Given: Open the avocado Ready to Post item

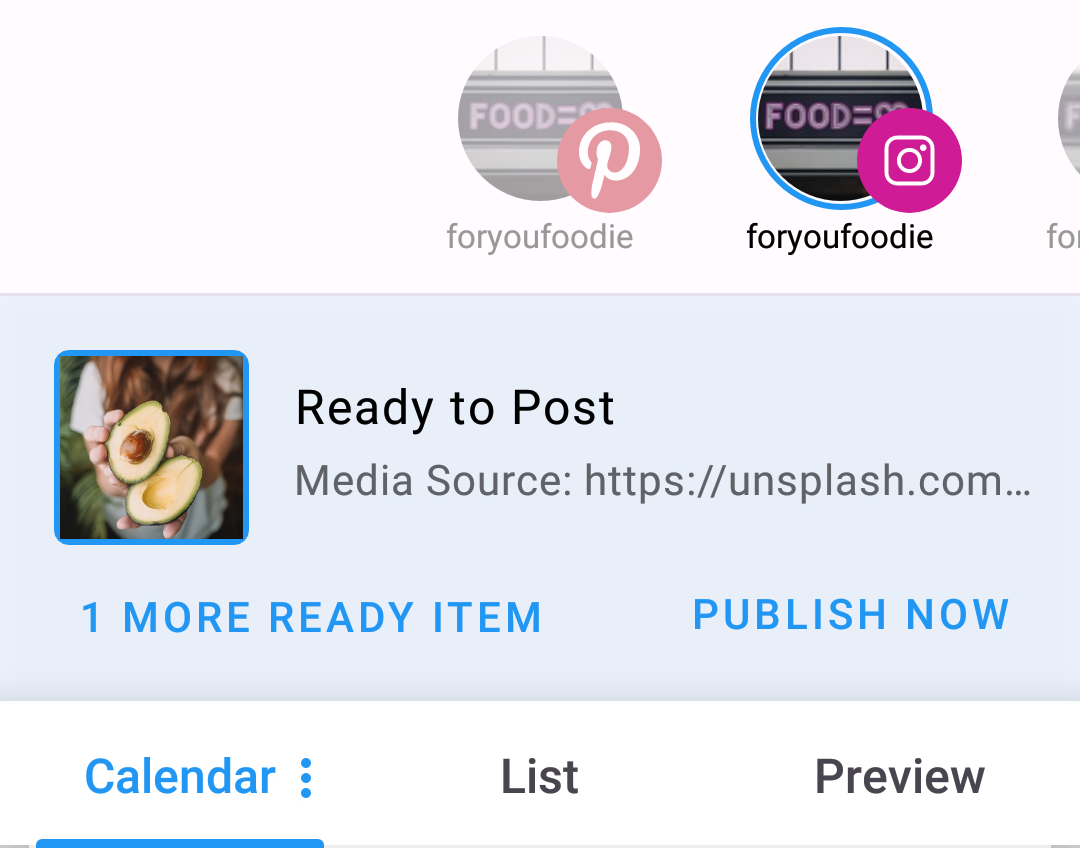Looking at the screenshot, I should tap(151, 447).
